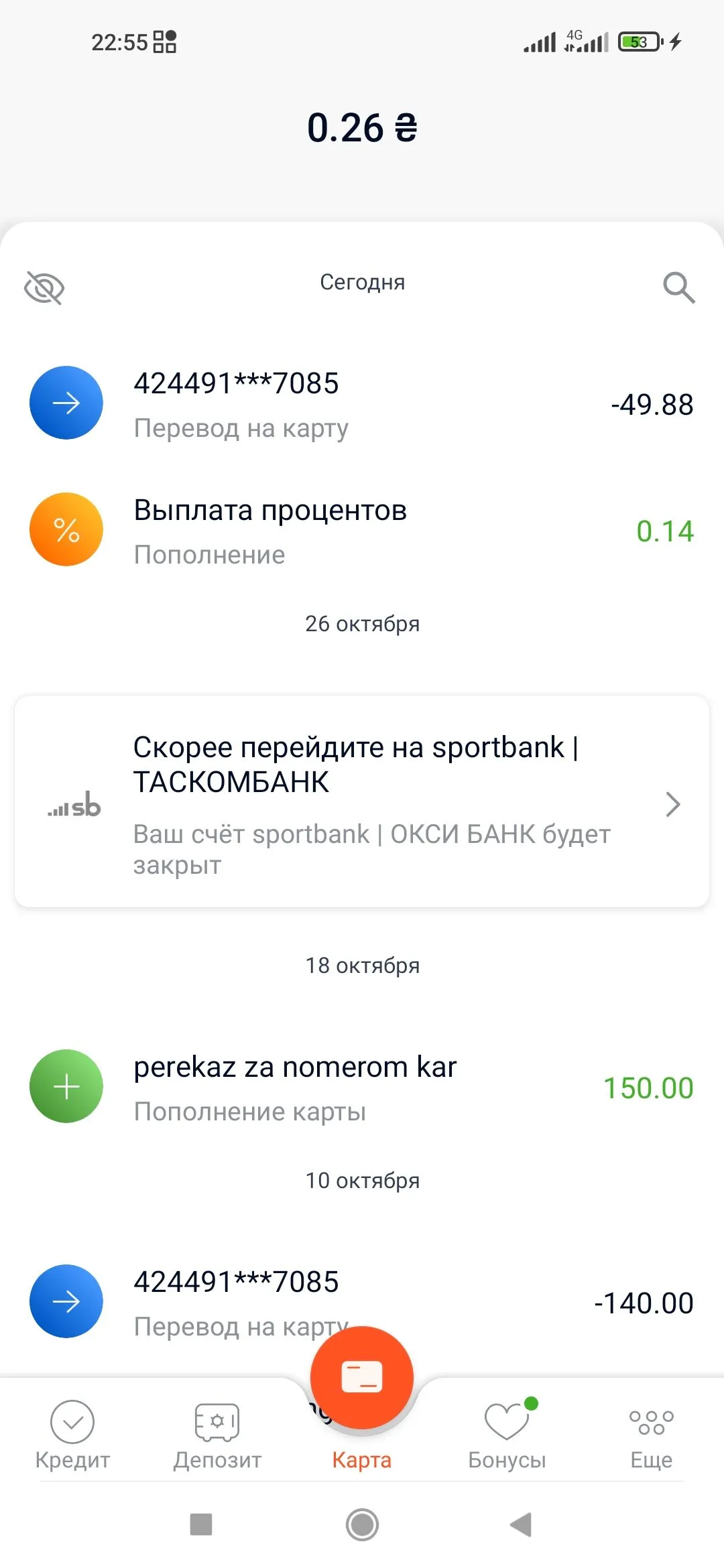
Task: View the Выплата процентов 0.14 transaction
Action: 362,531
